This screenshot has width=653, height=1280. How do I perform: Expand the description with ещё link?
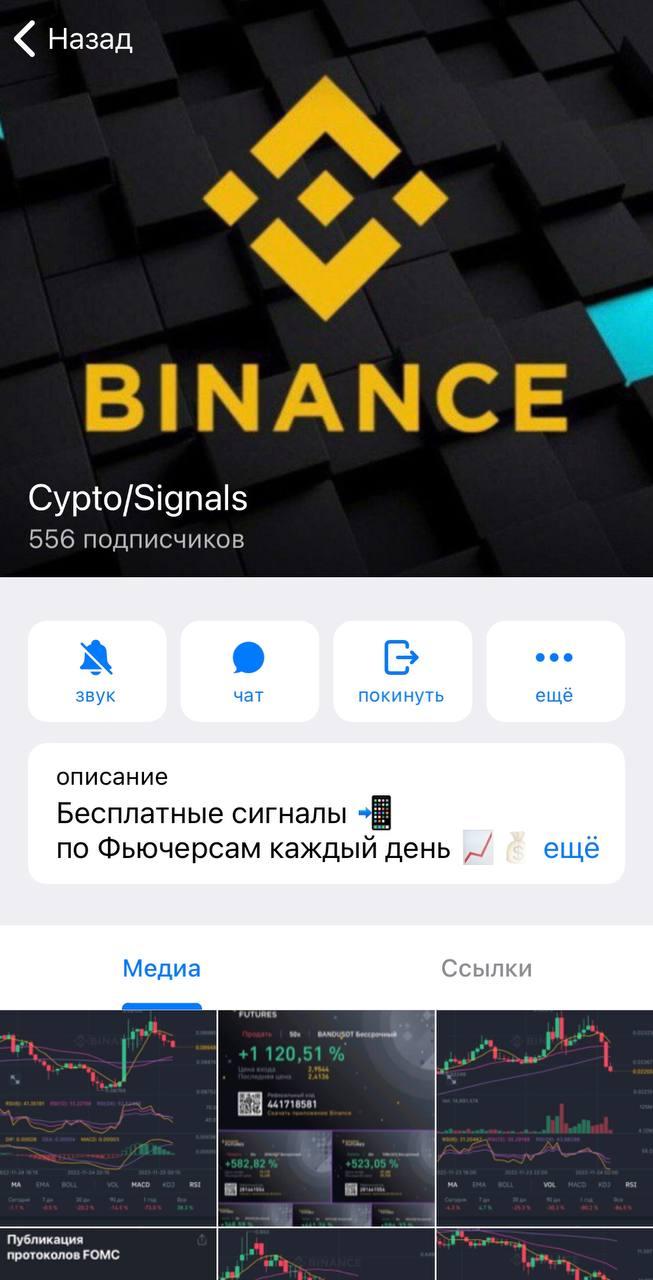pyautogui.click(x=571, y=849)
